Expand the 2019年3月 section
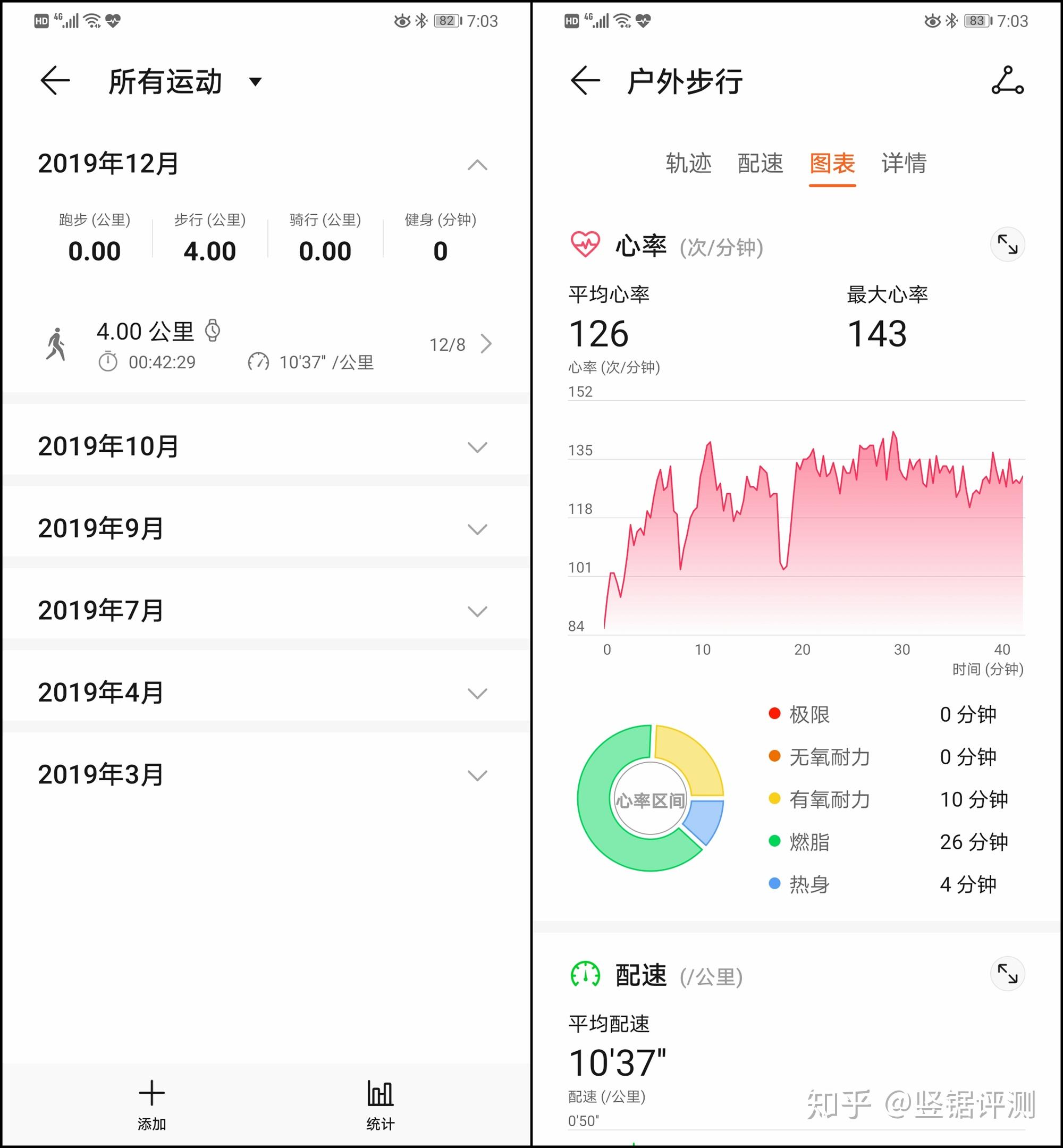Image resolution: width=1063 pixels, height=1148 pixels. tap(477, 775)
